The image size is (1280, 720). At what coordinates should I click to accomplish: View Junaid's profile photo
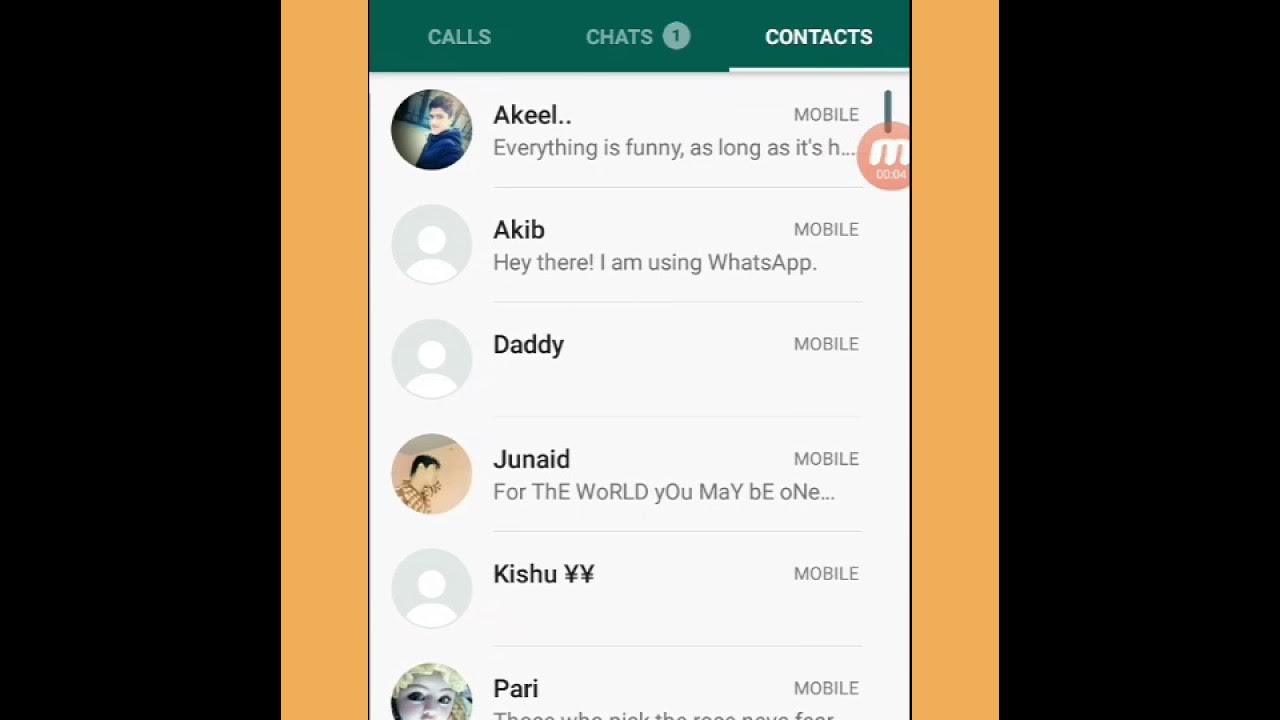(431, 474)
